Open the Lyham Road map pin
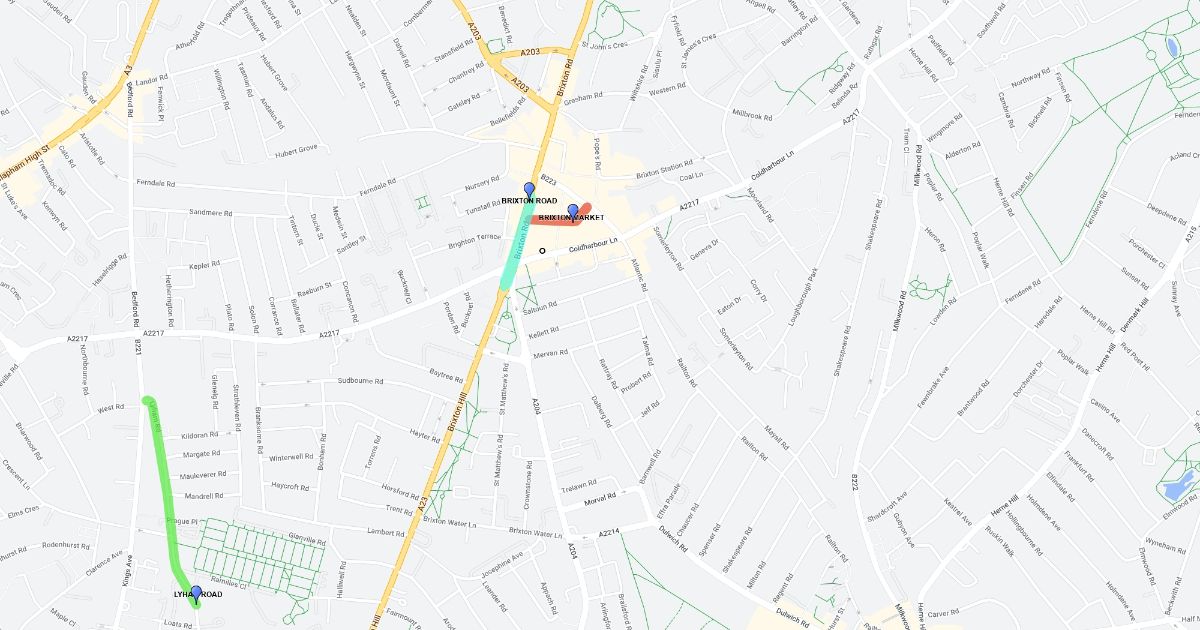The width and height of the screenshot is (1200, 630). point(196,593)
